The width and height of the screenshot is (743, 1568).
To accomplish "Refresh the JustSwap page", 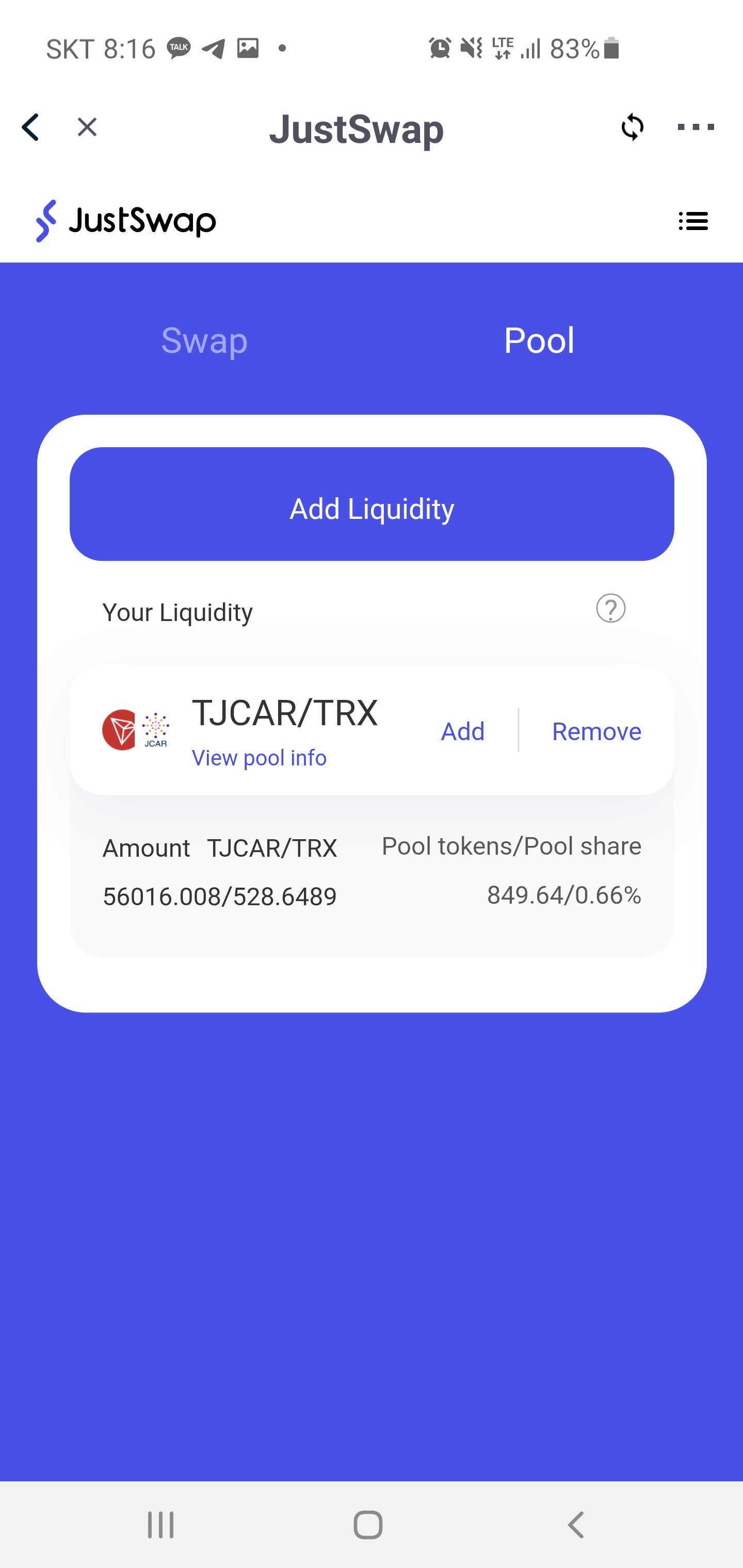I will pyautogui.click(x=632, y=128).
